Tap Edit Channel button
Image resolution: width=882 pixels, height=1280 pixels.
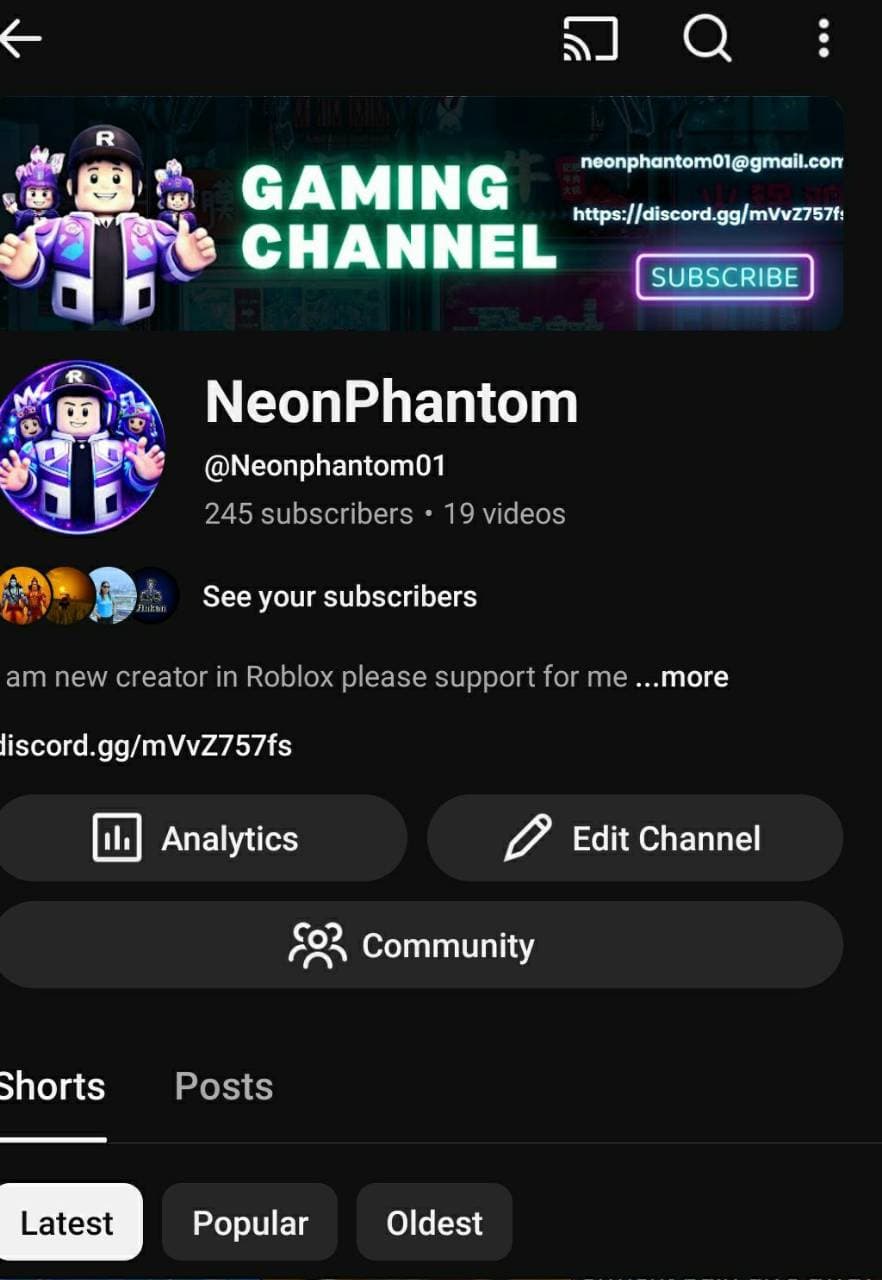634,838
